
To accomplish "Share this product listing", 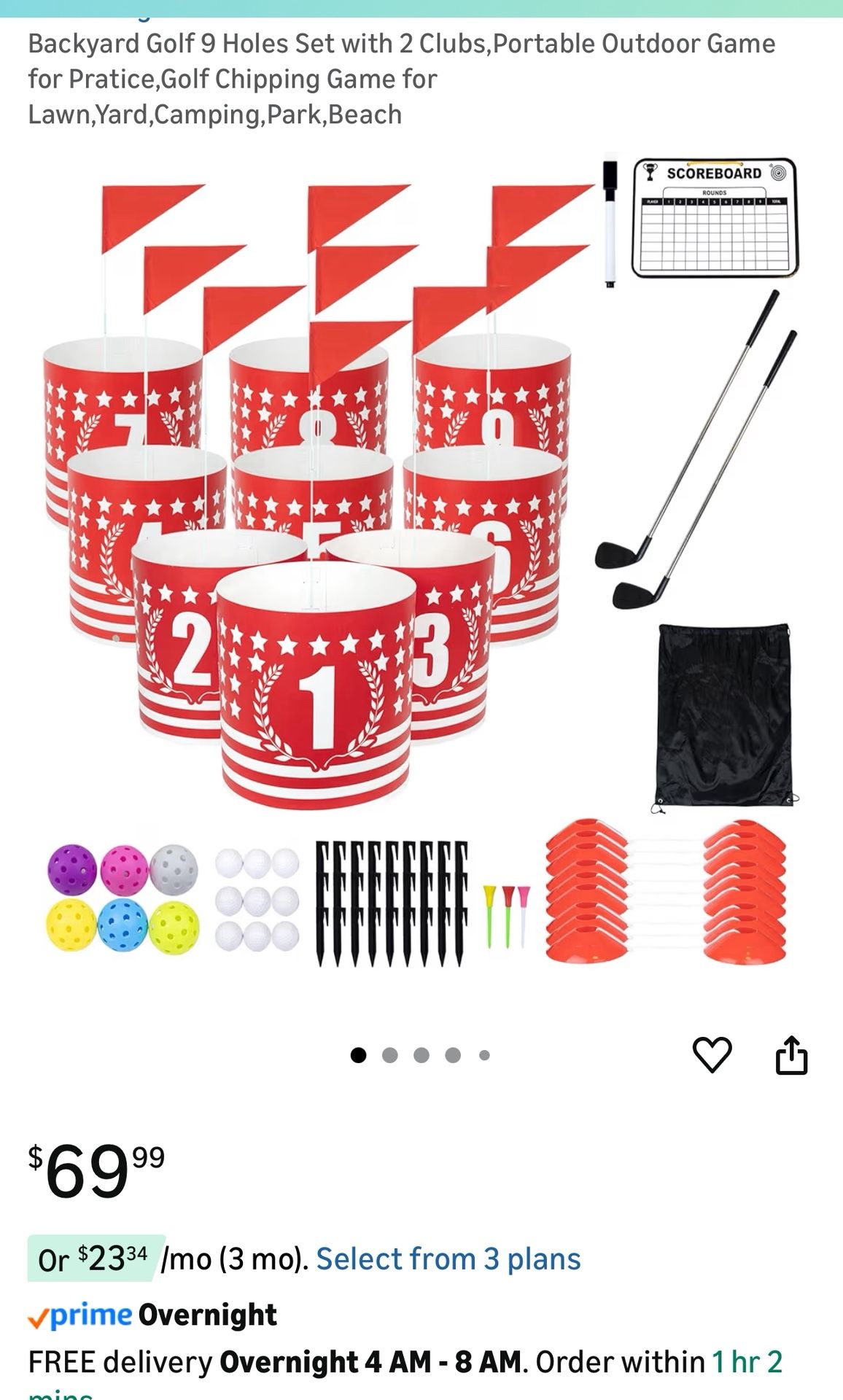I will click(791, 1054).
